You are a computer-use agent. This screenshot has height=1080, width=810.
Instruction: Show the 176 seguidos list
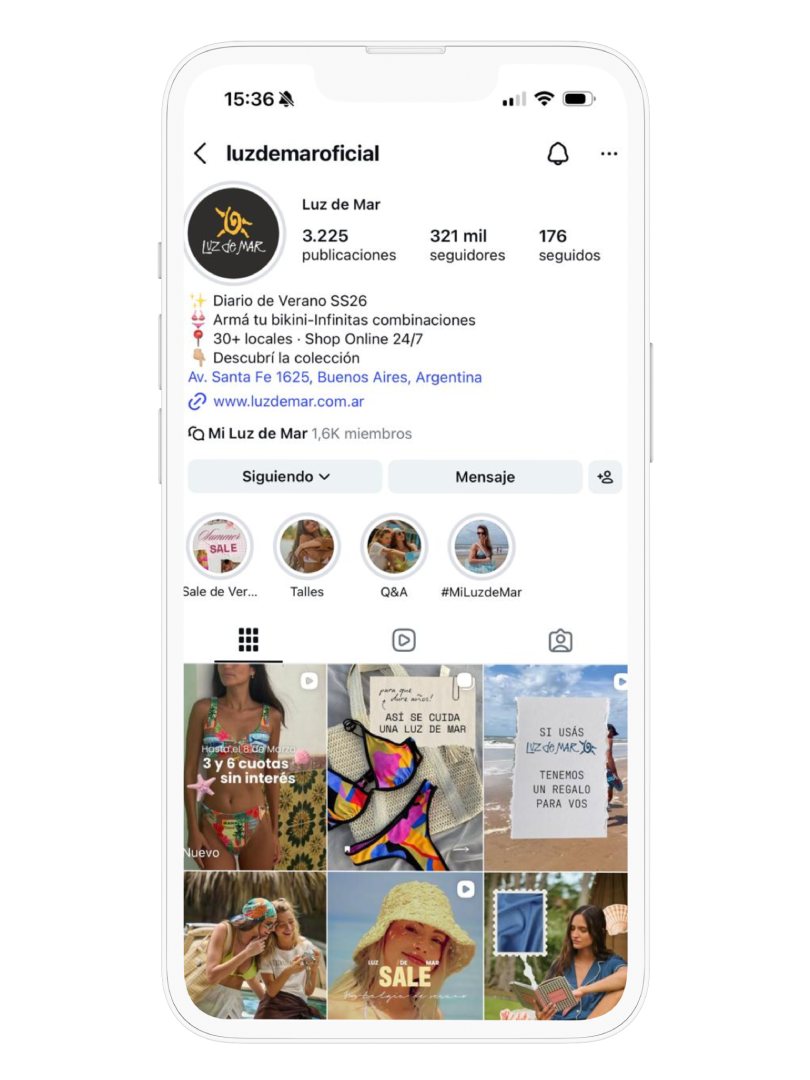tap(569, 244)
